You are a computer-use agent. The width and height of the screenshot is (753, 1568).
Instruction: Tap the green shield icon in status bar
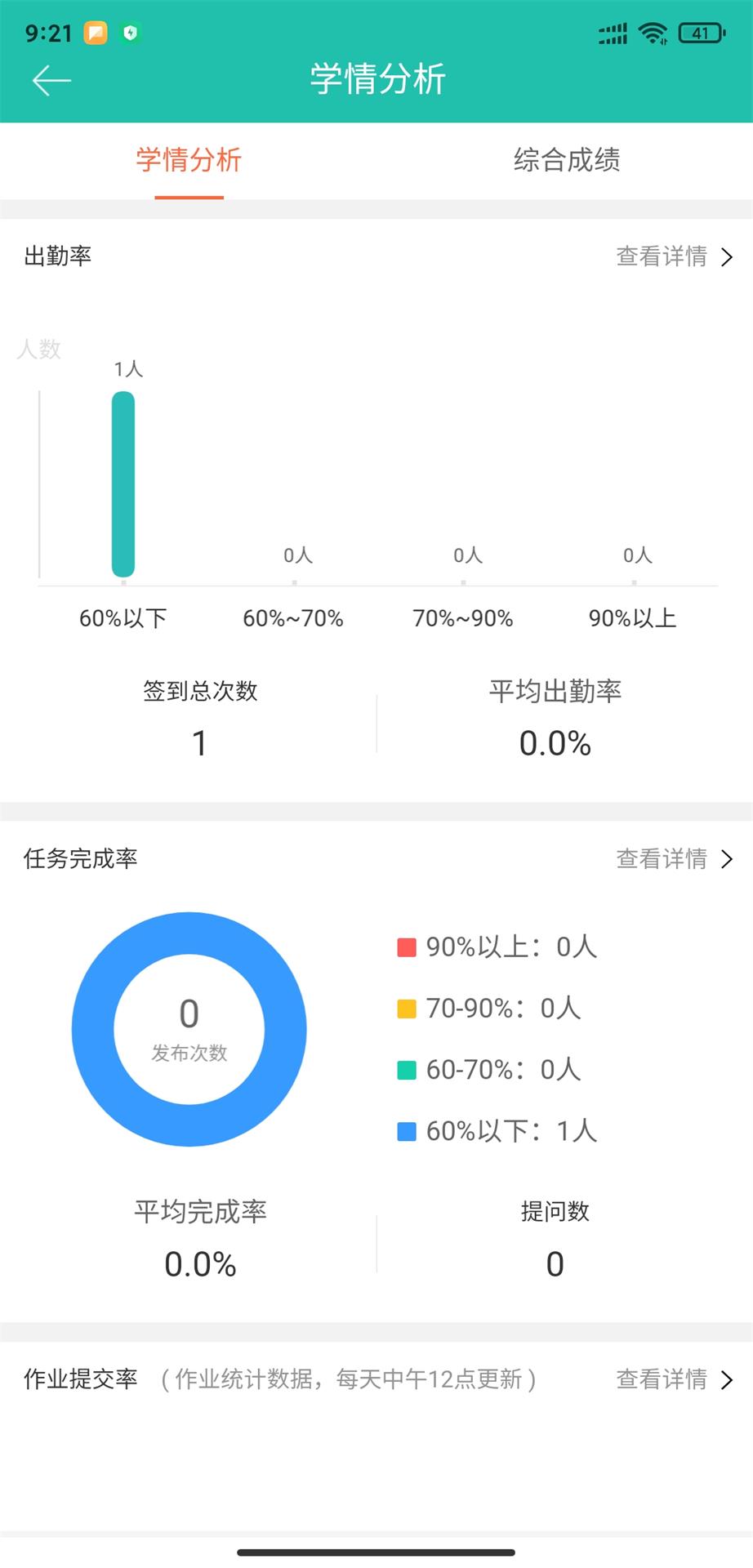(131, 33)
